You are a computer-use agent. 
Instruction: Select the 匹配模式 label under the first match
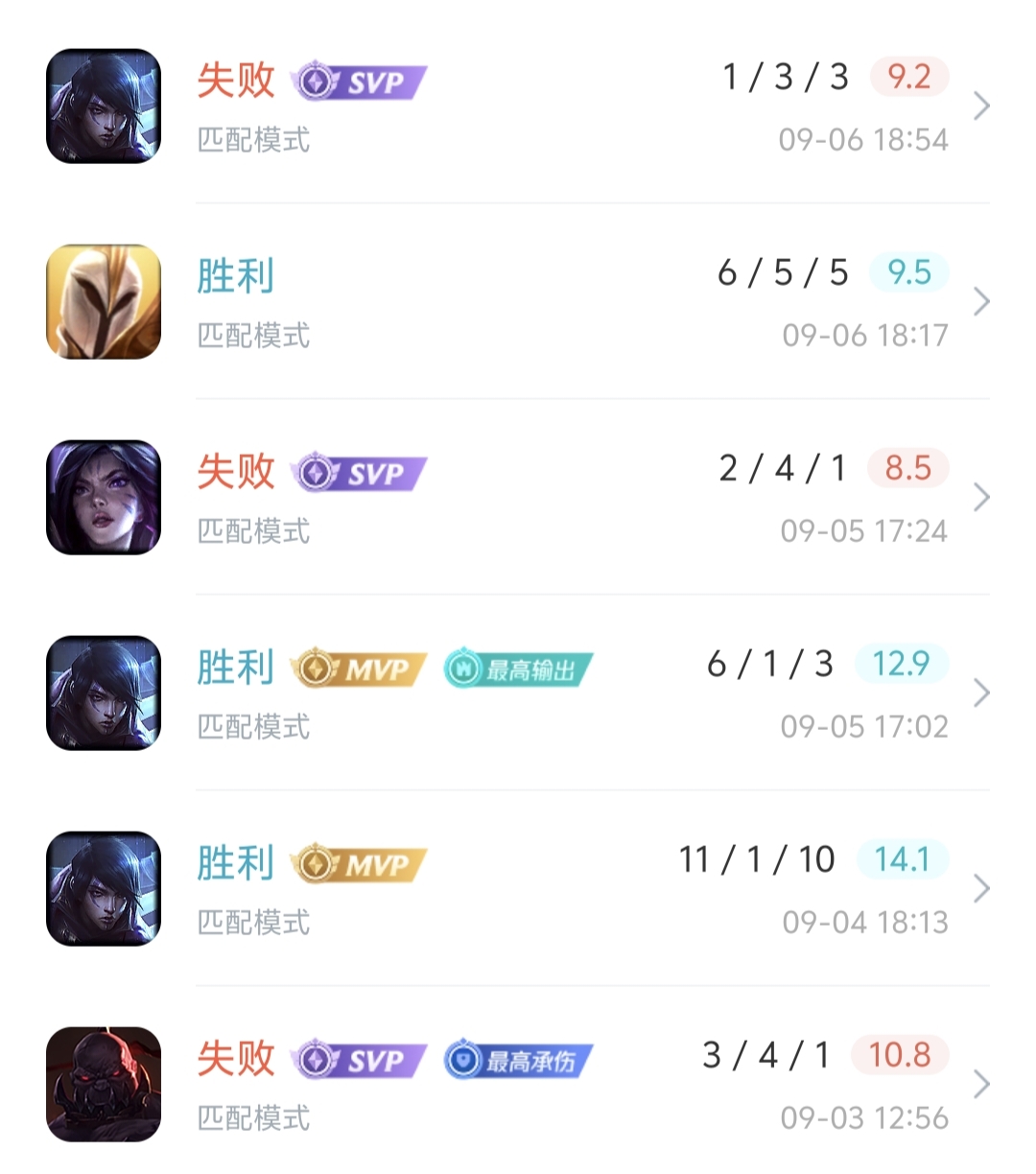(x=252, y=141)
